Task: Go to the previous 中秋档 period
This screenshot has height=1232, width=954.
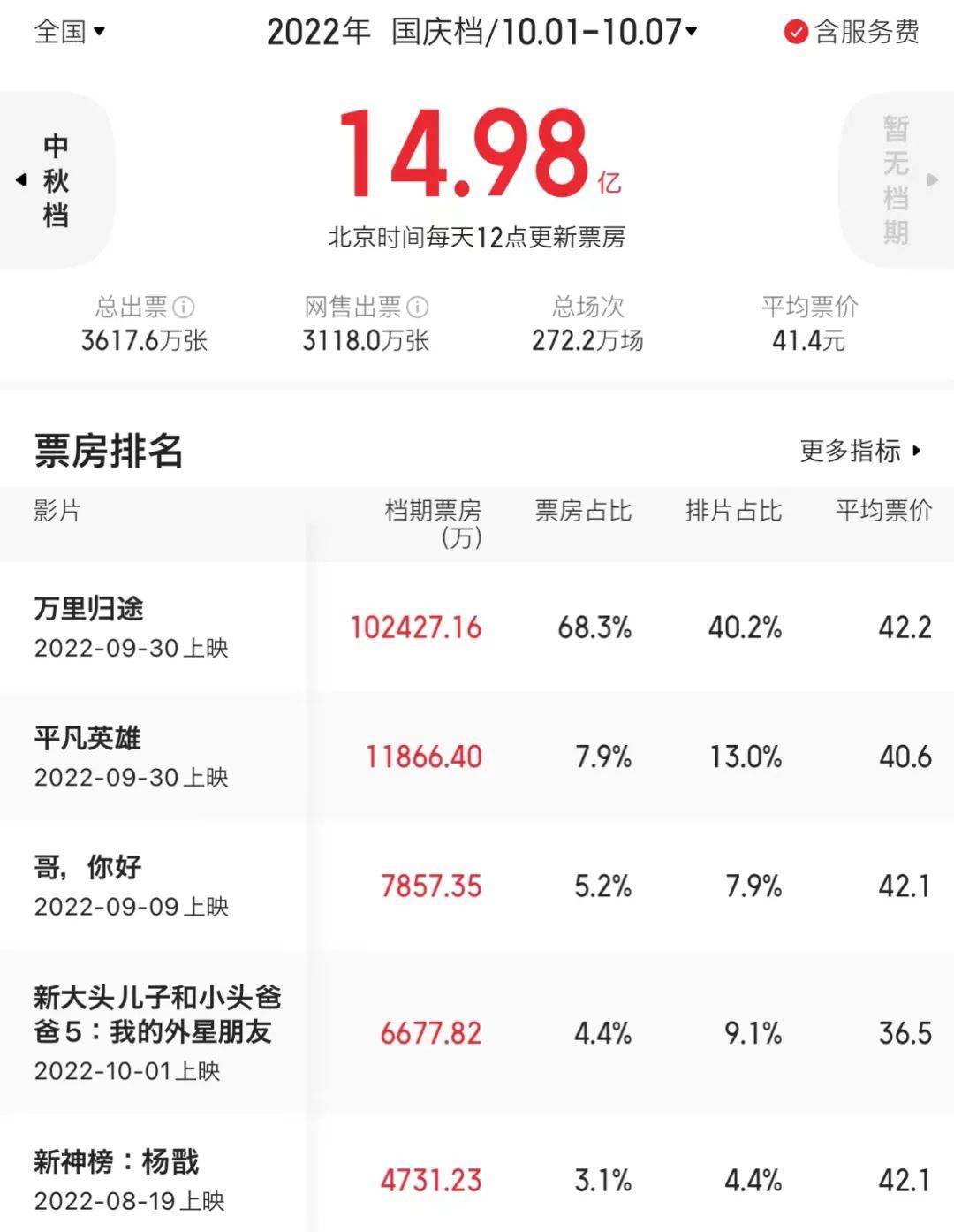Action: click(x=55, y=180)
